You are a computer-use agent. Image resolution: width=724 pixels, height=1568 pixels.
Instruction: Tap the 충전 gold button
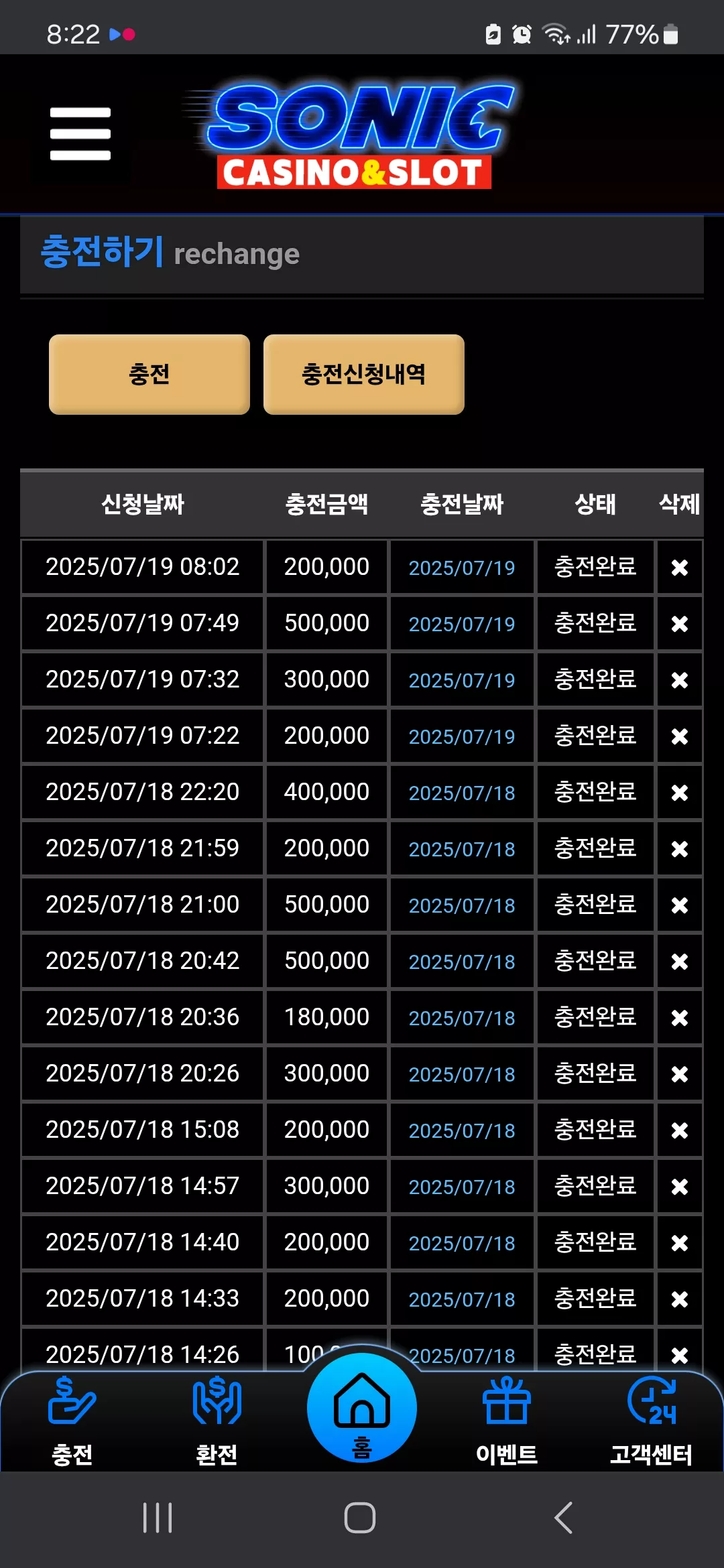tap(149, 374)
